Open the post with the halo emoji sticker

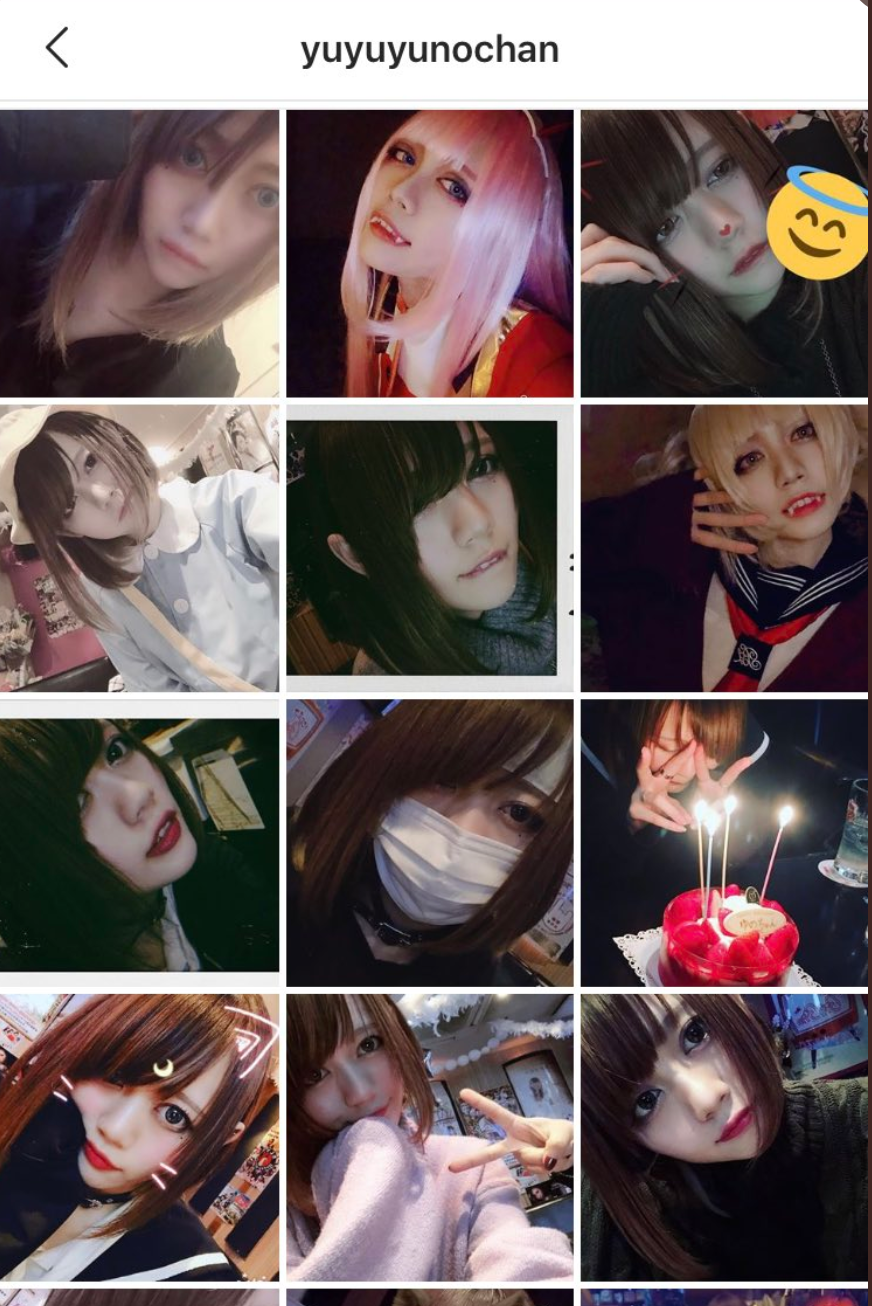(724, 253)
